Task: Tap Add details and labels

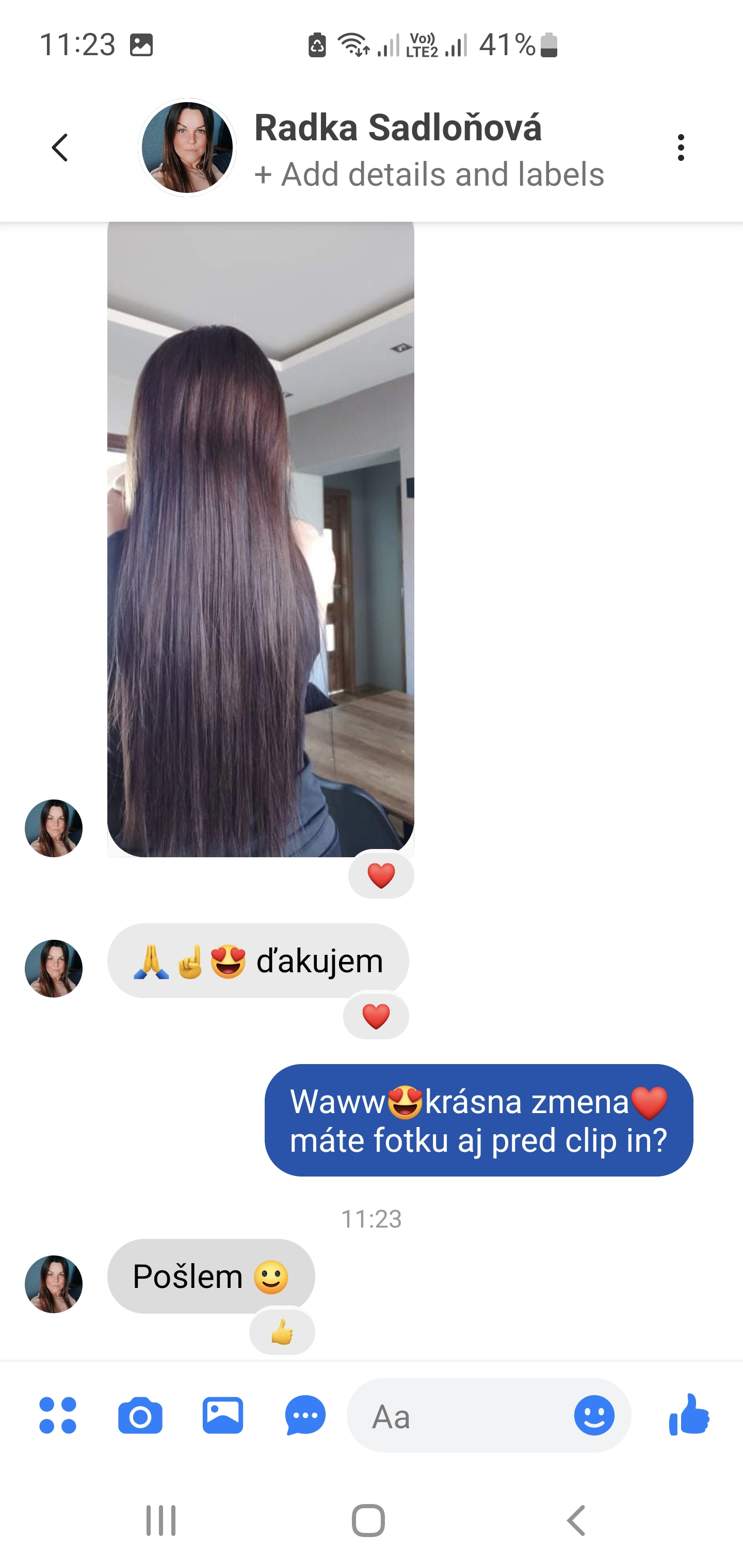Action: pyautogui.click(x=429, y=175)
